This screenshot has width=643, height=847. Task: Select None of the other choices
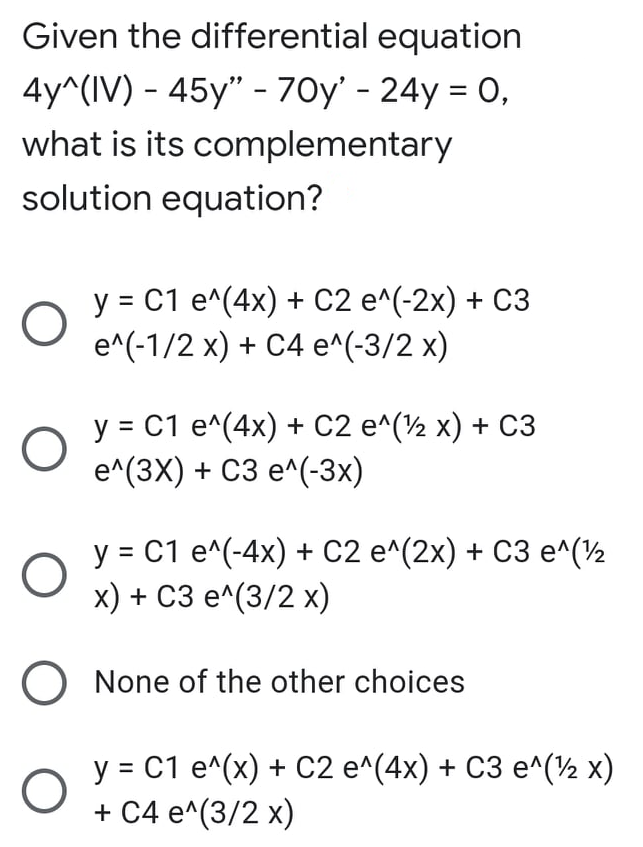click(46, 684)
